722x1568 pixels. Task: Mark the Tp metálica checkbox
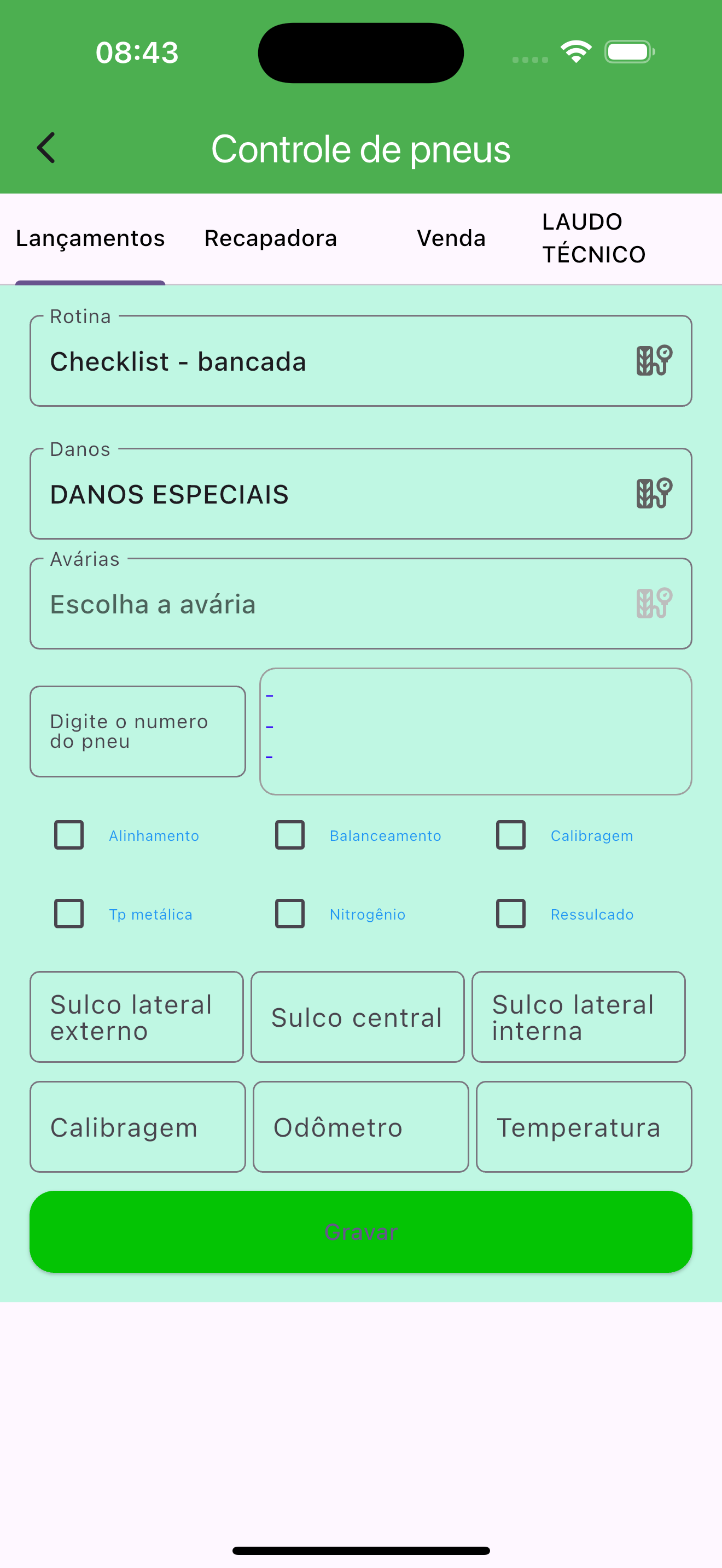[x=69, y=914]
